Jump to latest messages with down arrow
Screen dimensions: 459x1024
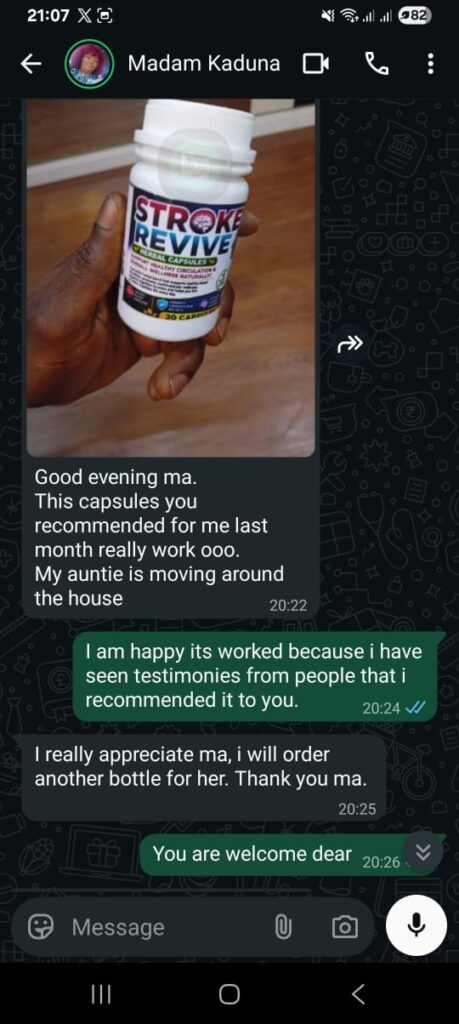423,852
